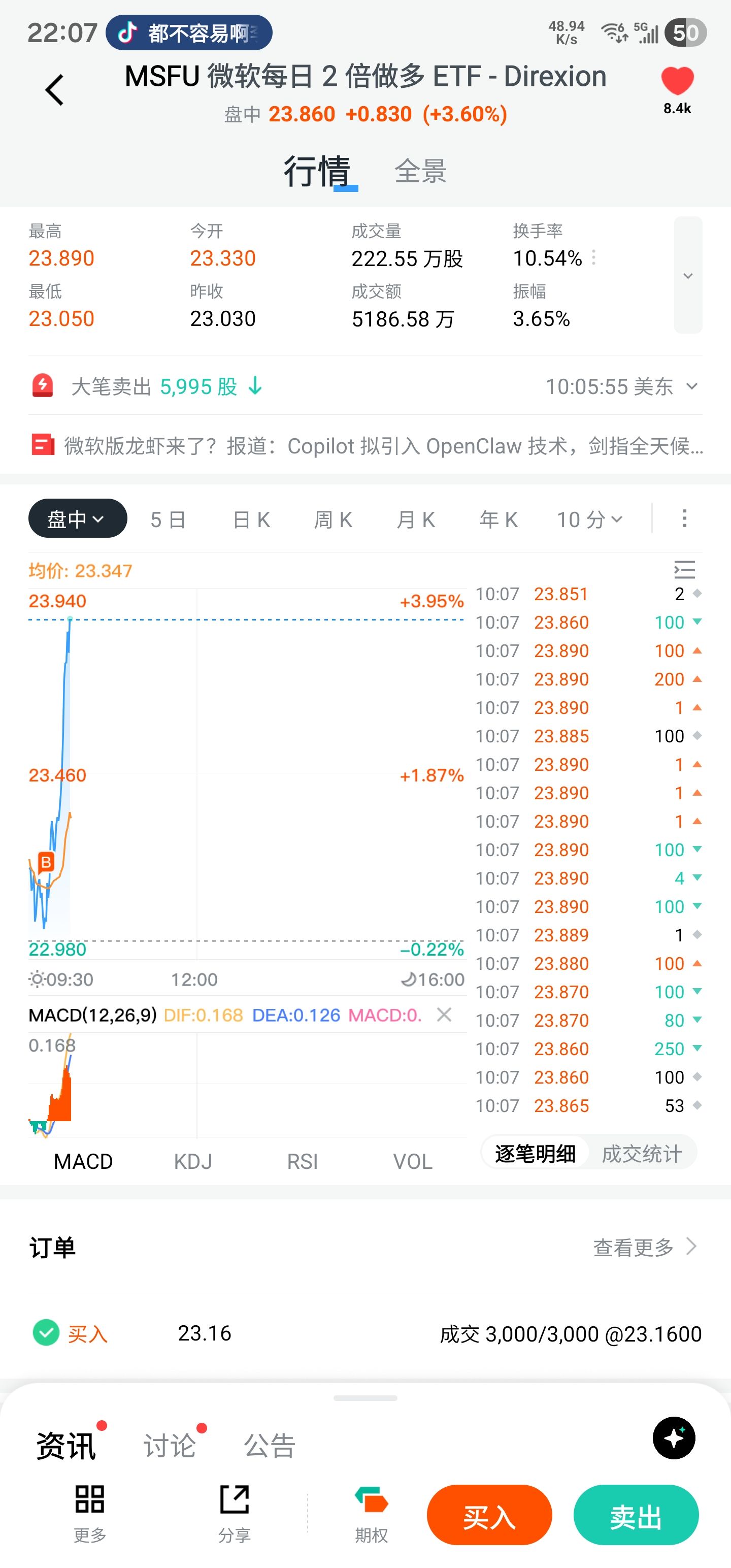The image size is (731, 1568).
Task: Expand the quote details chevron
Action: 688,275
